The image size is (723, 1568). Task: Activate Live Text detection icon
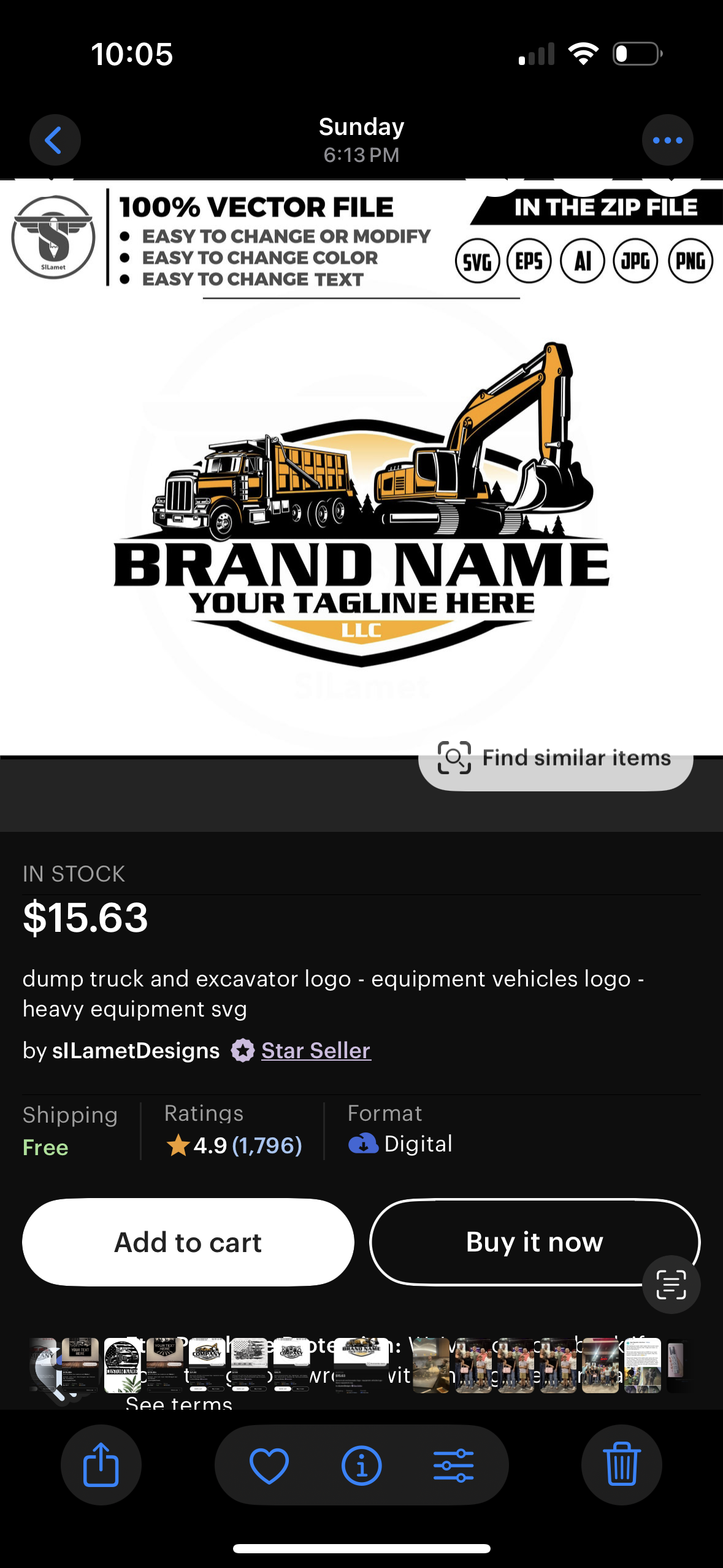(671, 1284)
